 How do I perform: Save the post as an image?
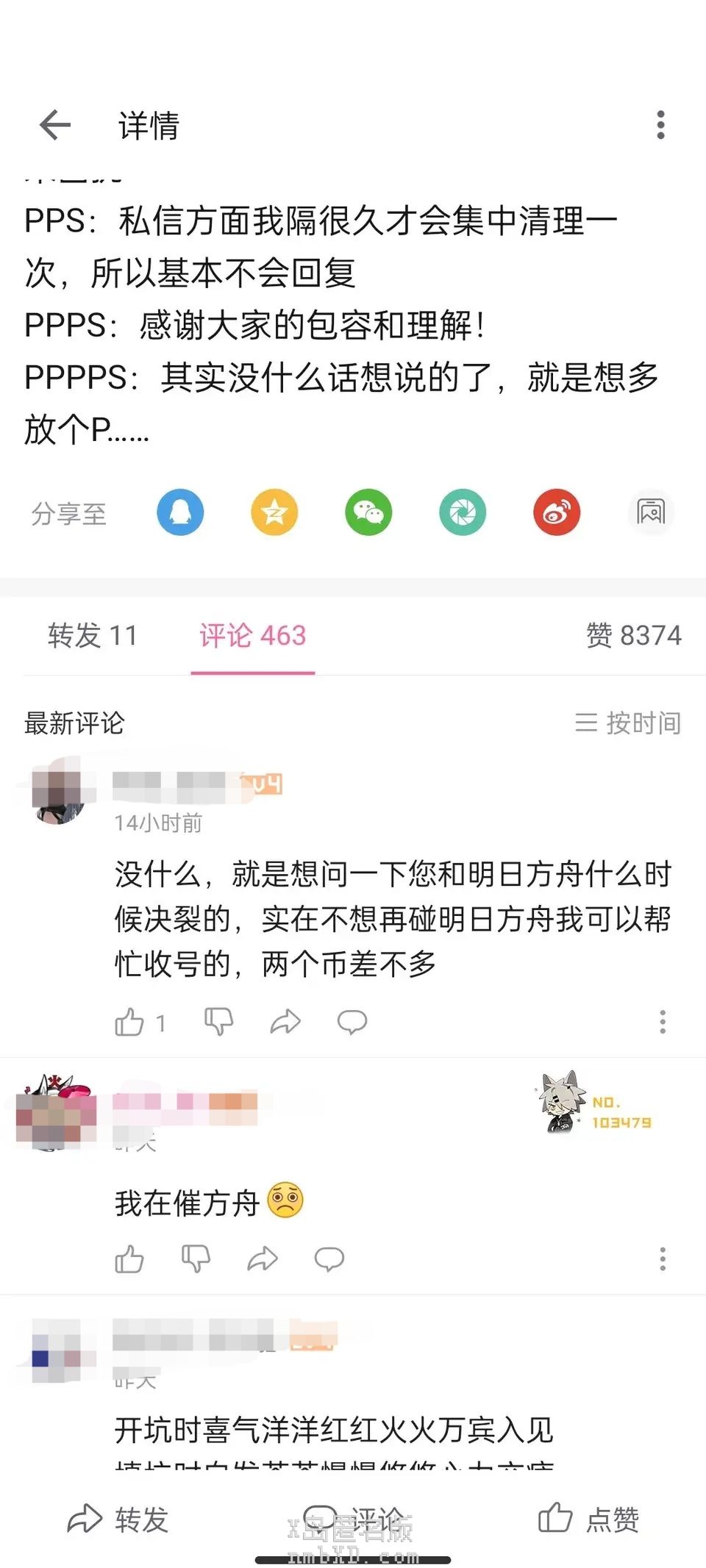click(x=651, y=512)
